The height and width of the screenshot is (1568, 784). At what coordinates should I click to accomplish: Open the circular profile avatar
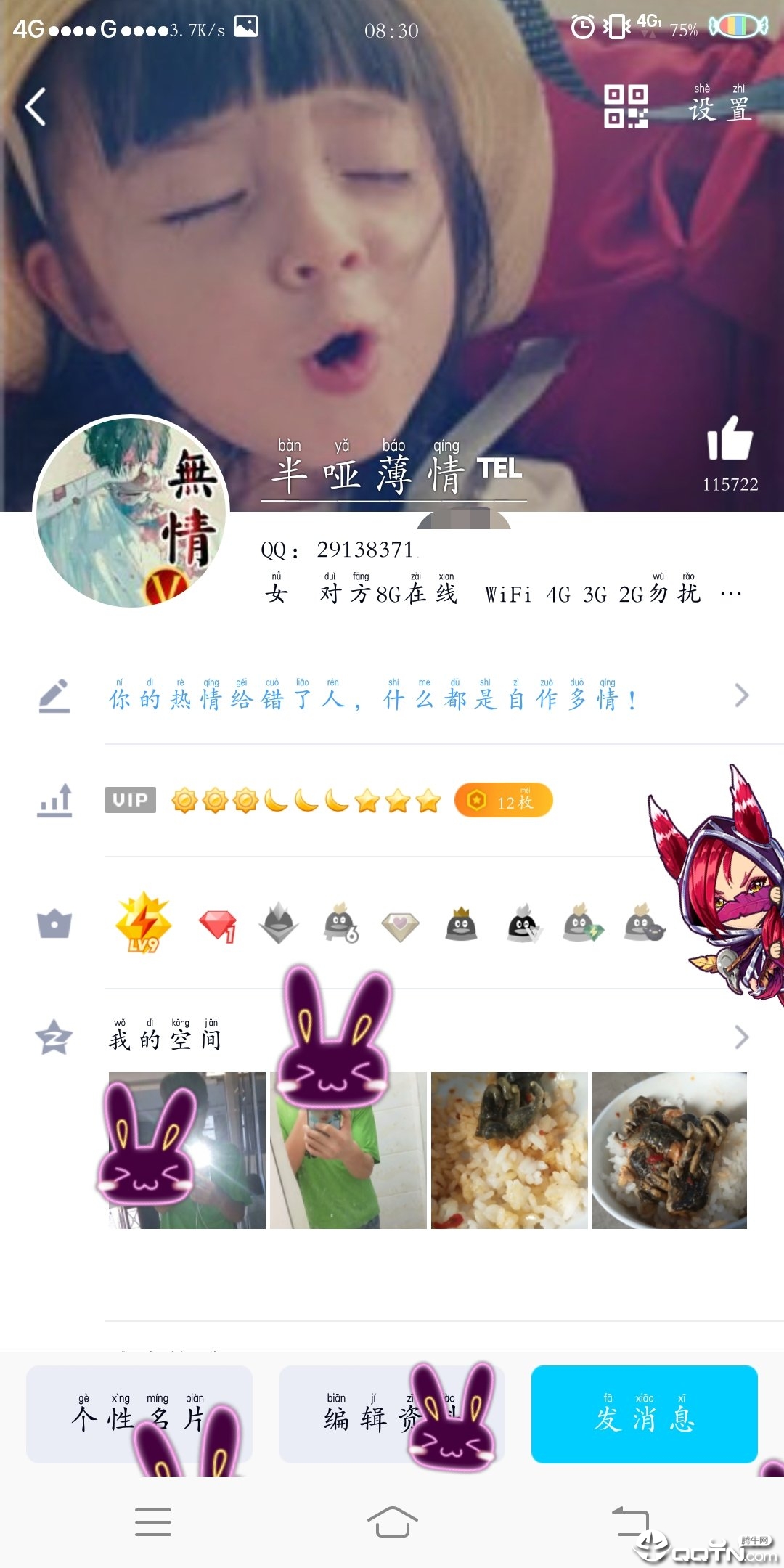pyautogui.click(x=131, y=511)
